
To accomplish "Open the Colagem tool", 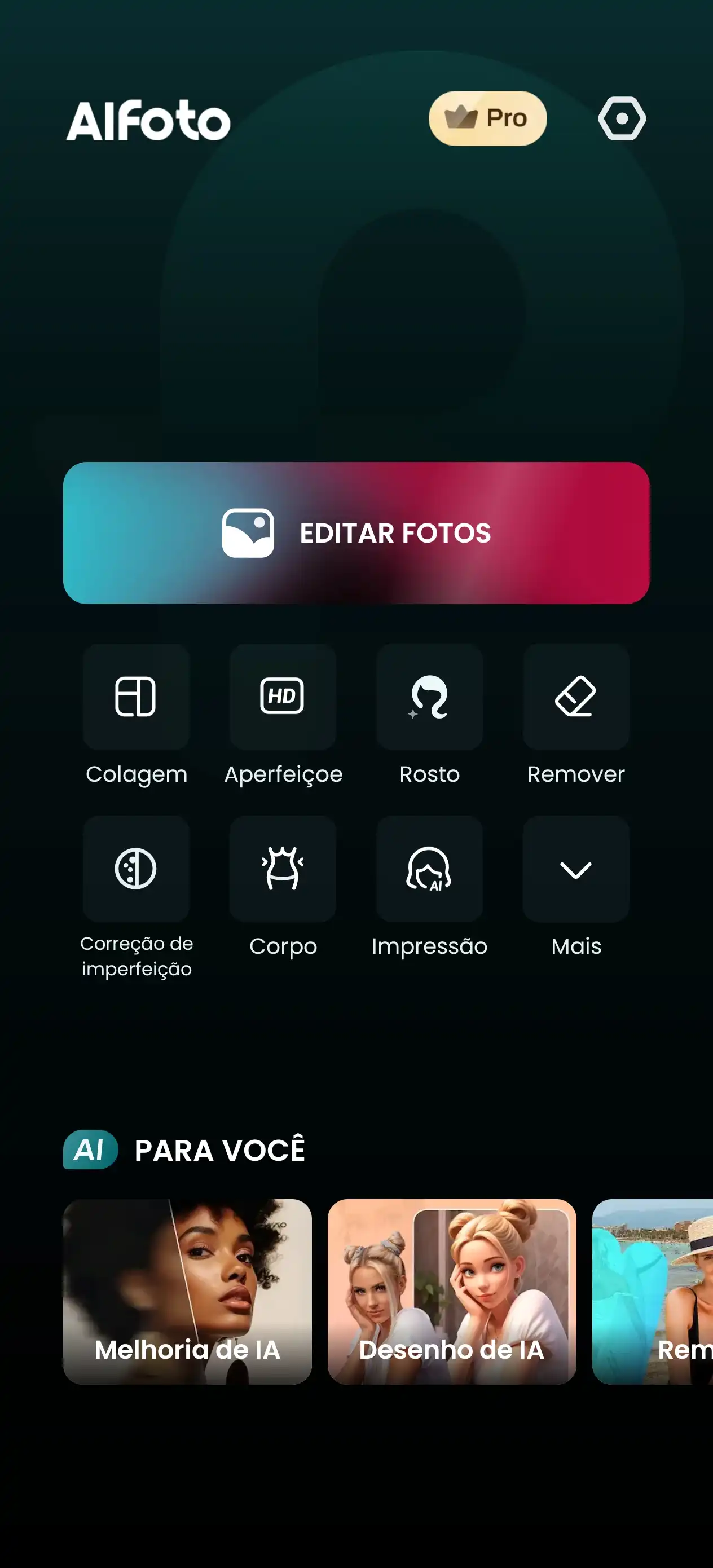I will tap(136, 697).
